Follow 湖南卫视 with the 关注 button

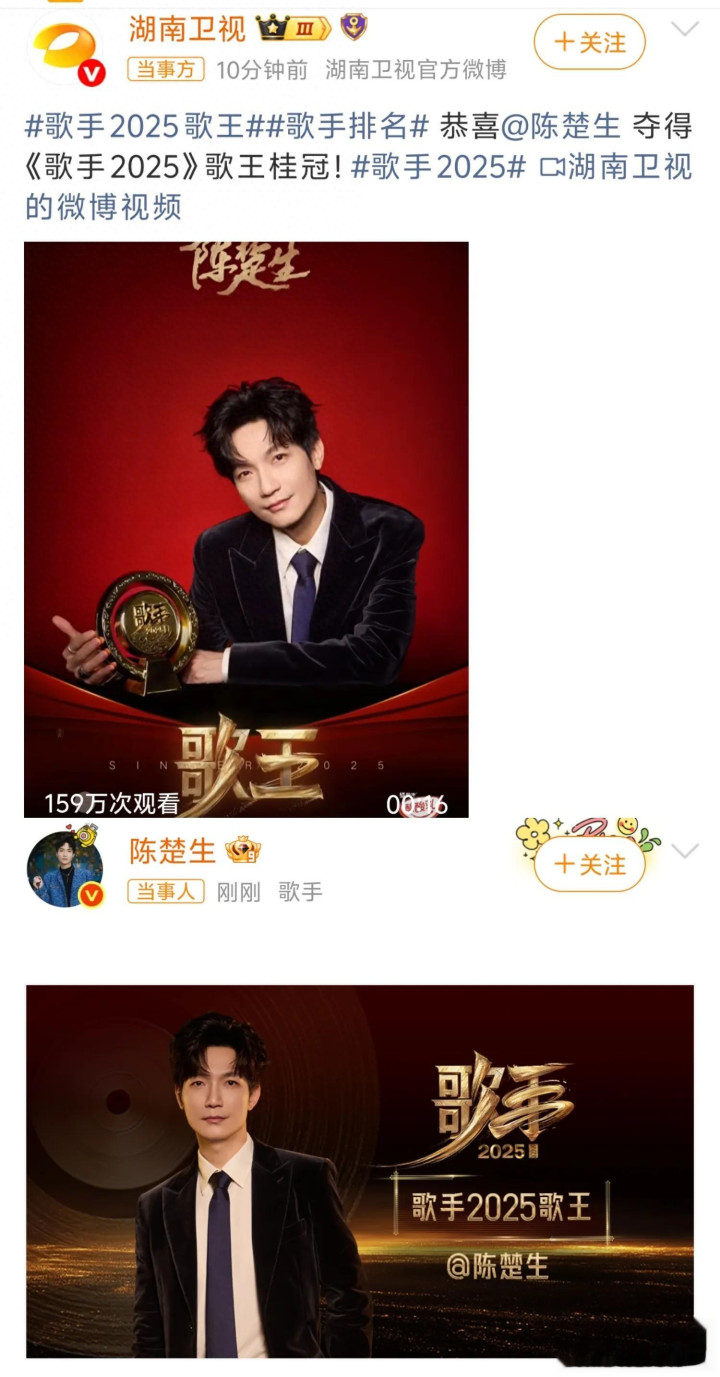point(589,43)
